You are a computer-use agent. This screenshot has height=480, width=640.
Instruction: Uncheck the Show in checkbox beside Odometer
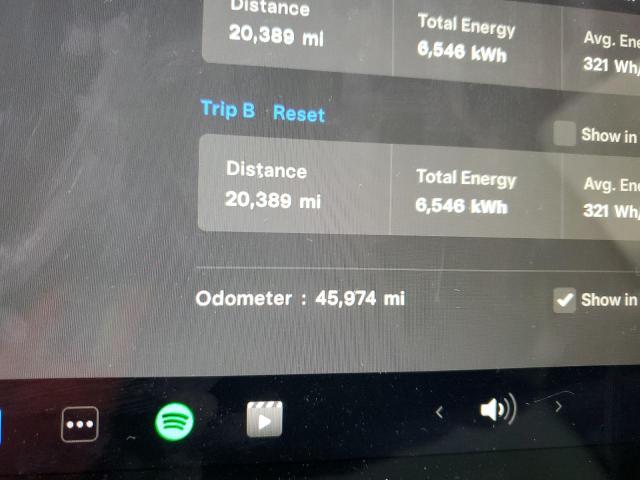pos(565,299)
